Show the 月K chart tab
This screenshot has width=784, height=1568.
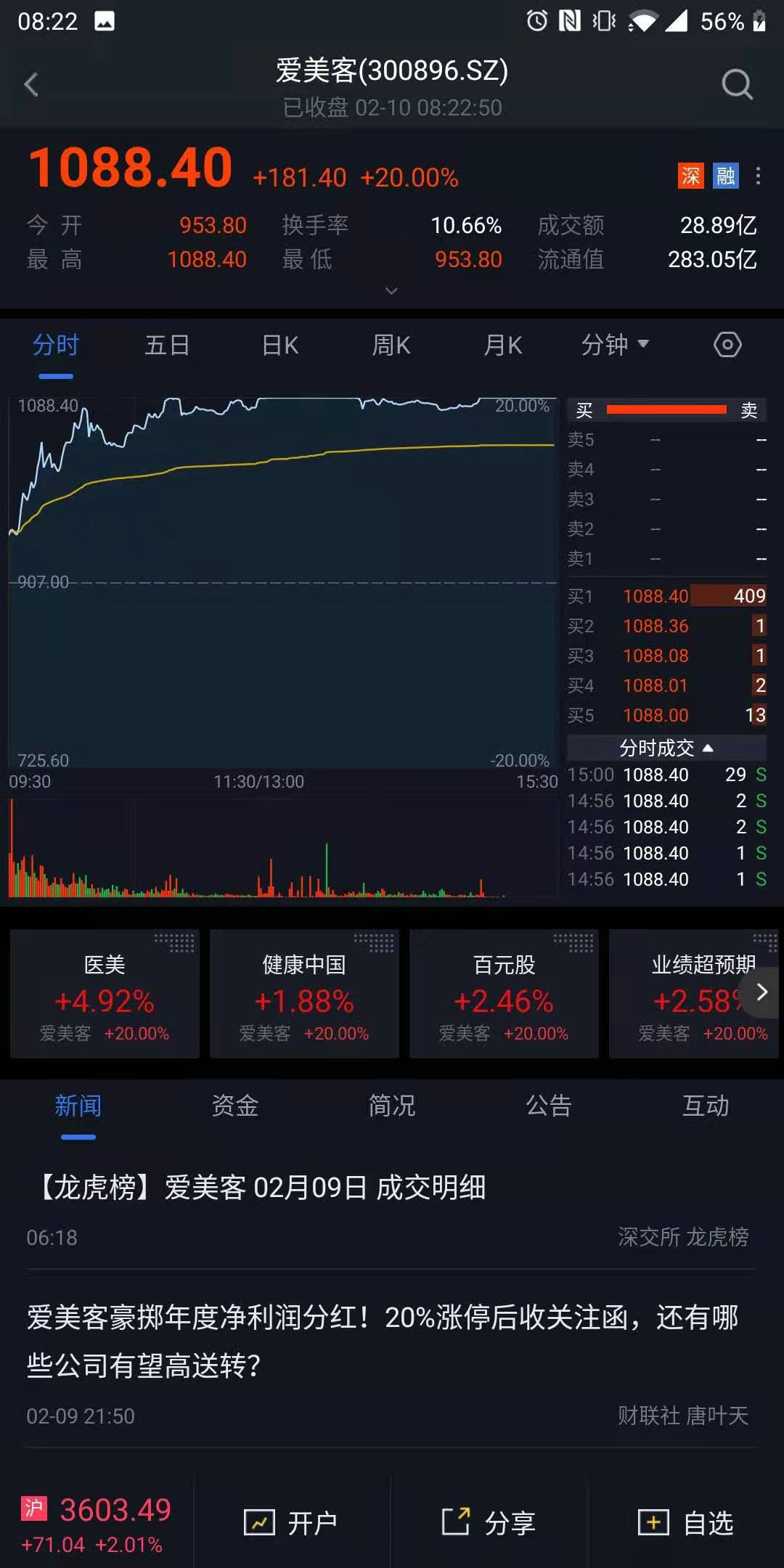(x=503, y=346)
